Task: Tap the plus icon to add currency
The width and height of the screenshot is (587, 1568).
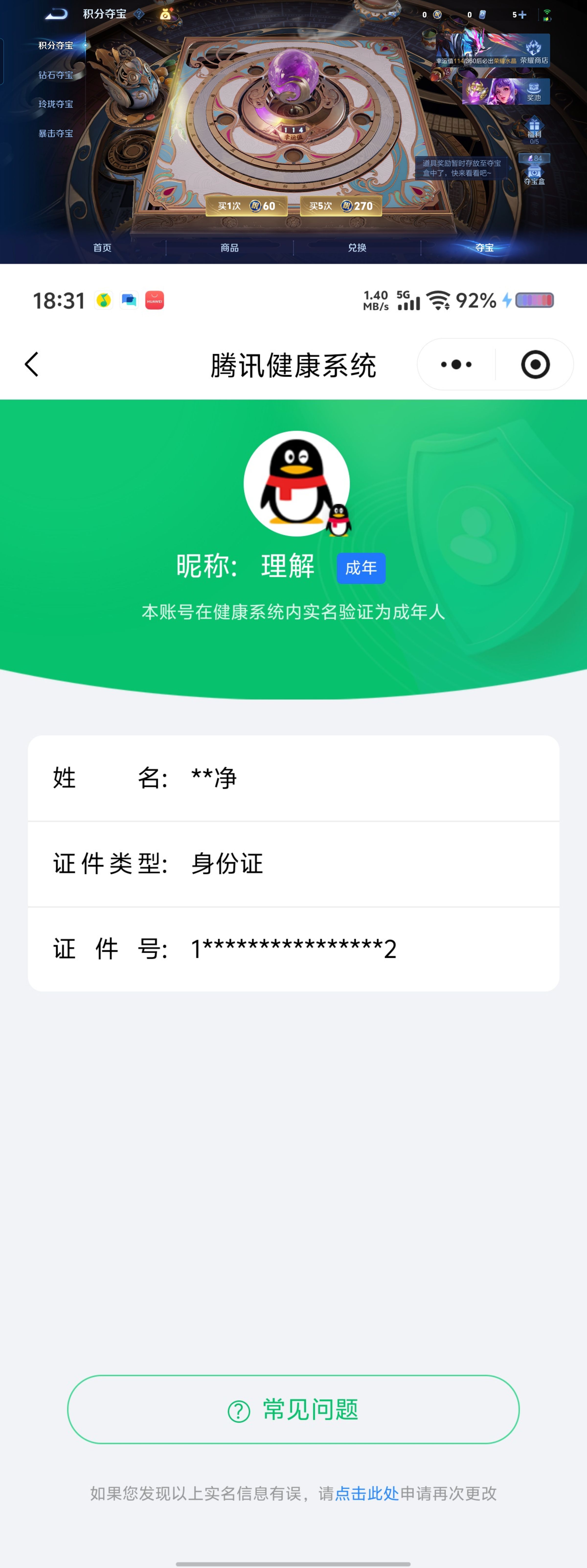Action: (522, 15)
